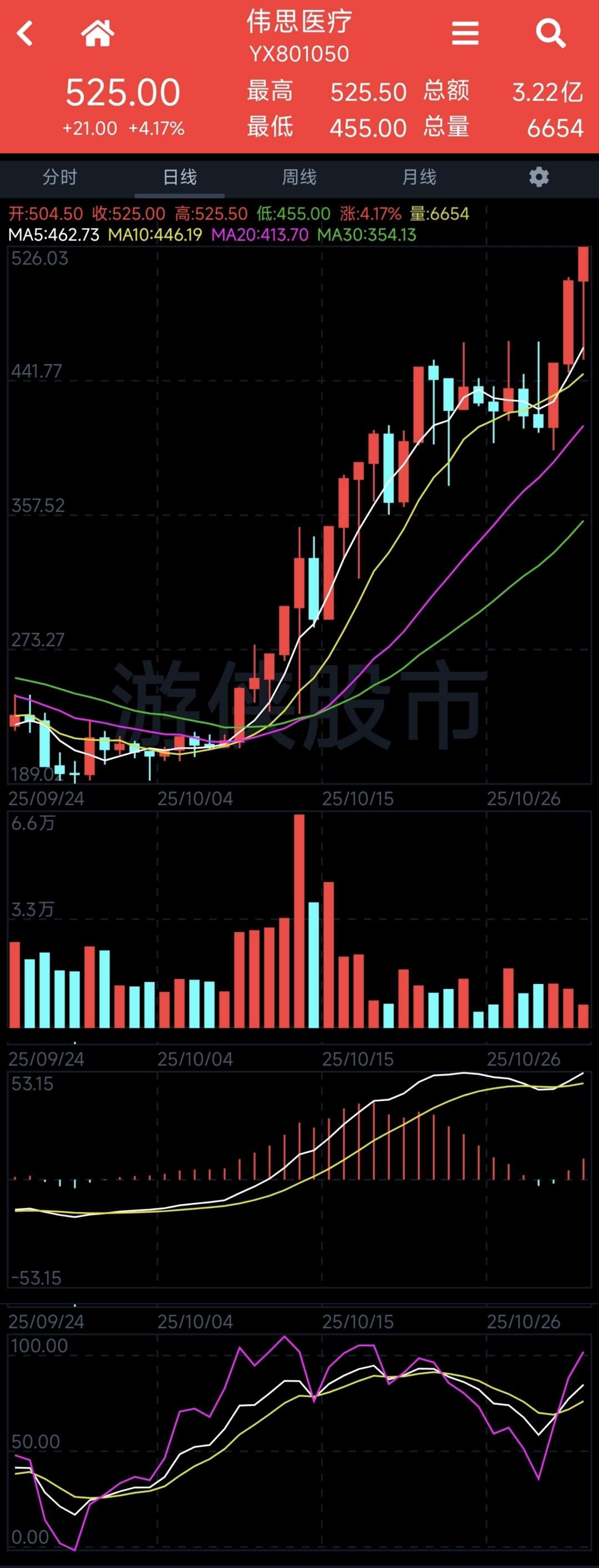Image resolution: width=599 pixels, height=1568 pixels.
Task: Switch to the 周线 weekly chart
Action: (299, 177)
